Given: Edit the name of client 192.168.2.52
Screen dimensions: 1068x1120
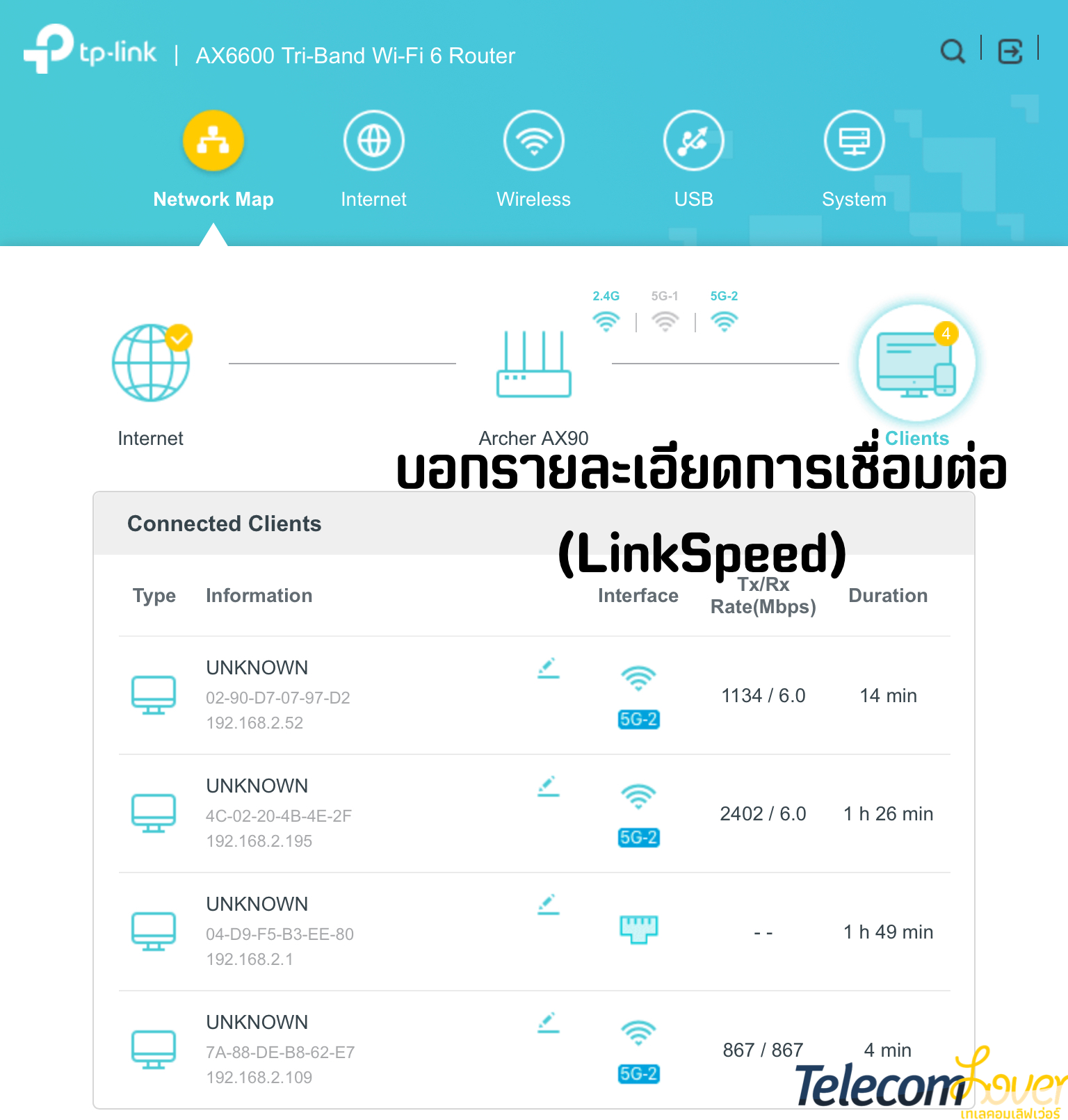Looking at the screenshot, I should (x=549, y=668).
